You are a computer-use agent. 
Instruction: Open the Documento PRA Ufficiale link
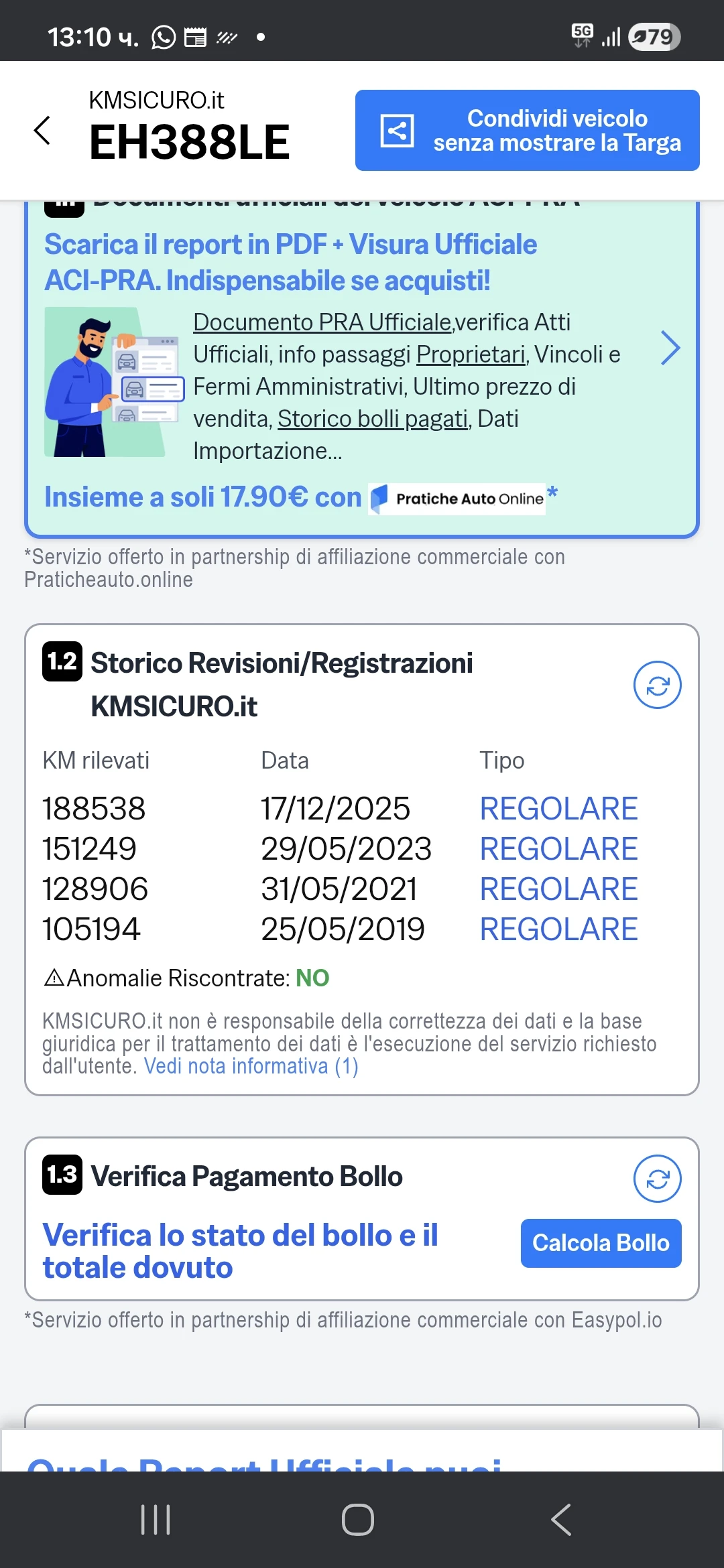click(322, 322)
